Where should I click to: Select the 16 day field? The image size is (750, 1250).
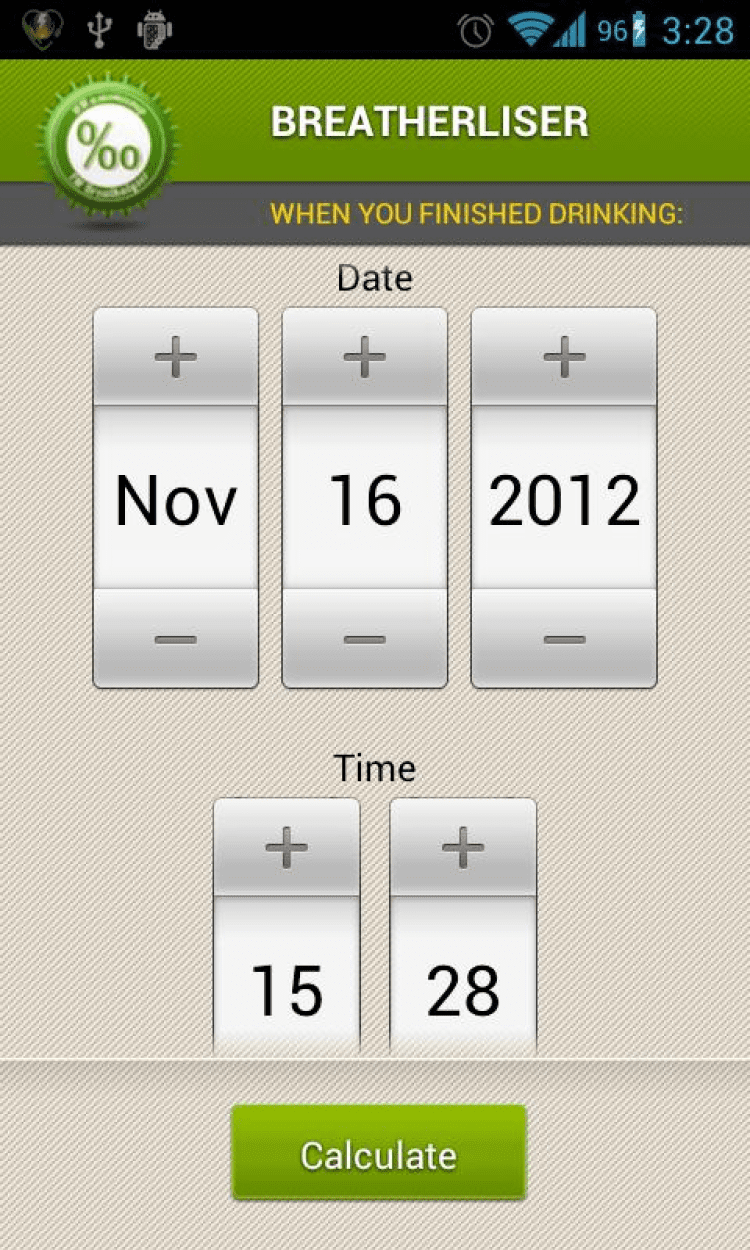coord(365,499)
